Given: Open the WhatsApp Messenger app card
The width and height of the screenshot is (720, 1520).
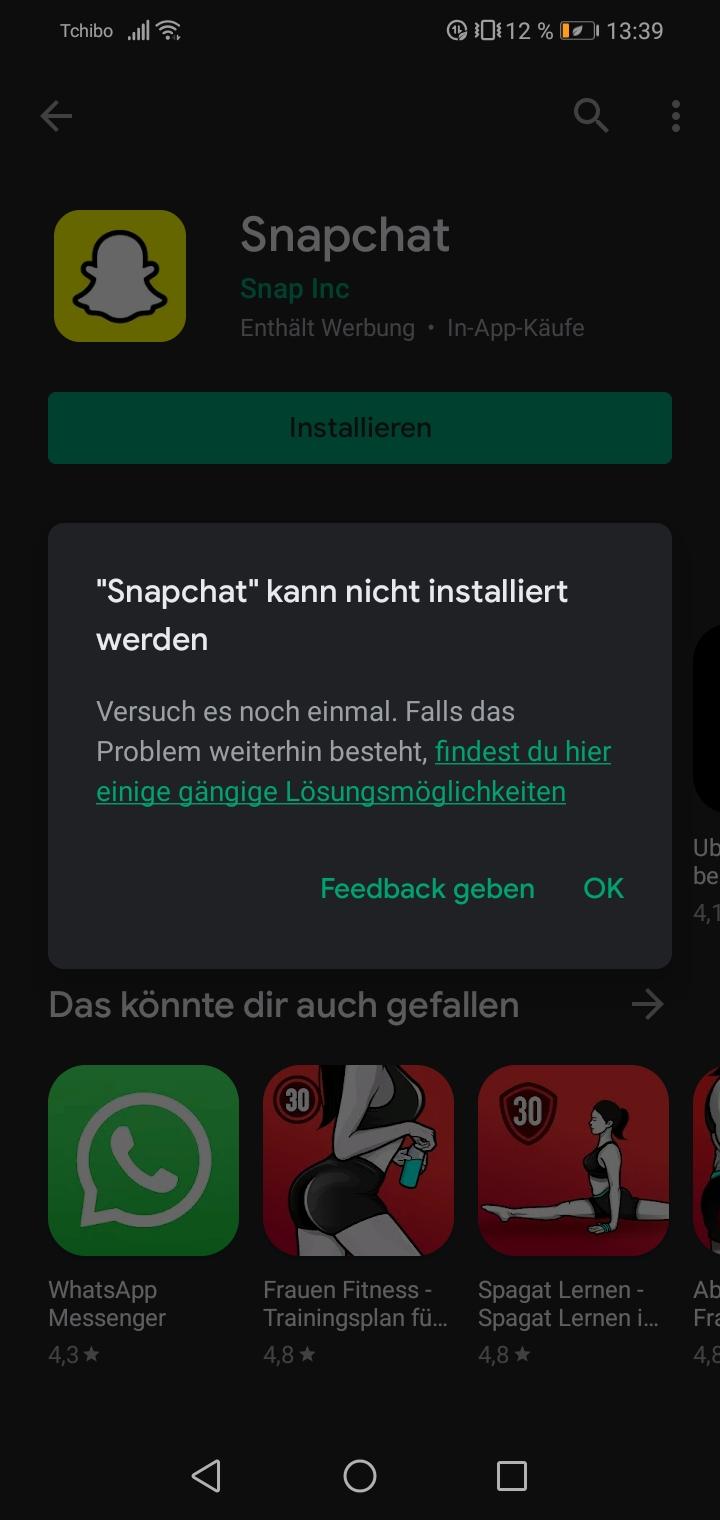Looking at the screenshot, I should [x=143, y=1214].
